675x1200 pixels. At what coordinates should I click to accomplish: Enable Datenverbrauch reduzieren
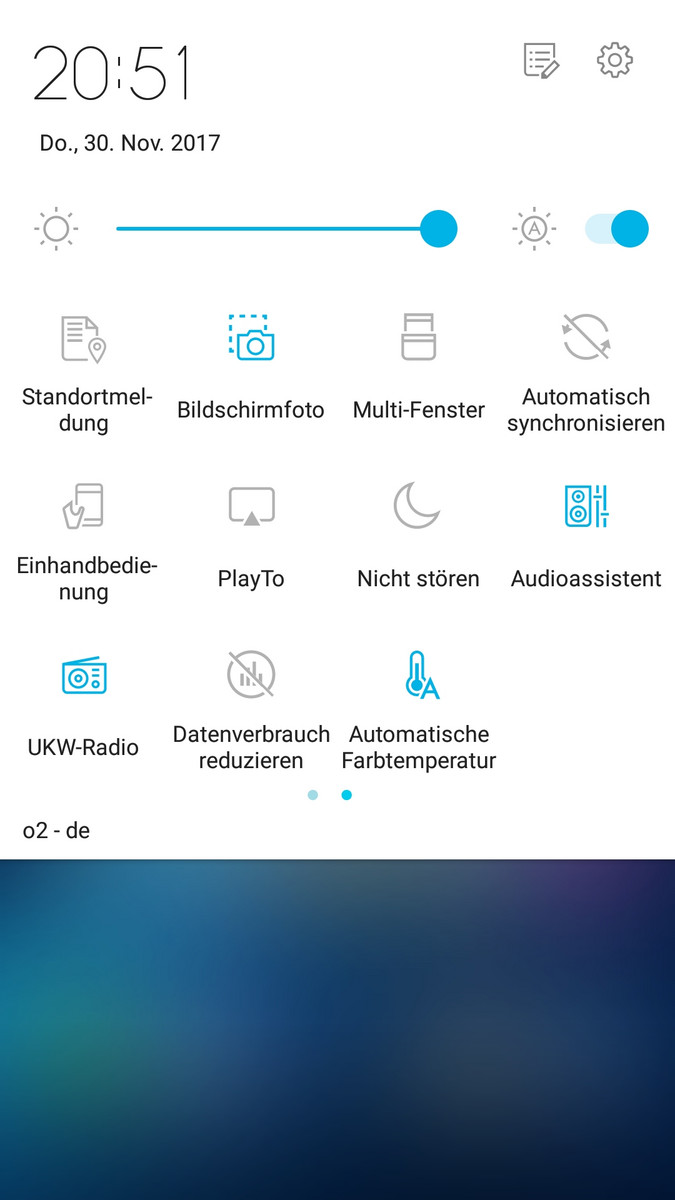click(x=251, y=676)
